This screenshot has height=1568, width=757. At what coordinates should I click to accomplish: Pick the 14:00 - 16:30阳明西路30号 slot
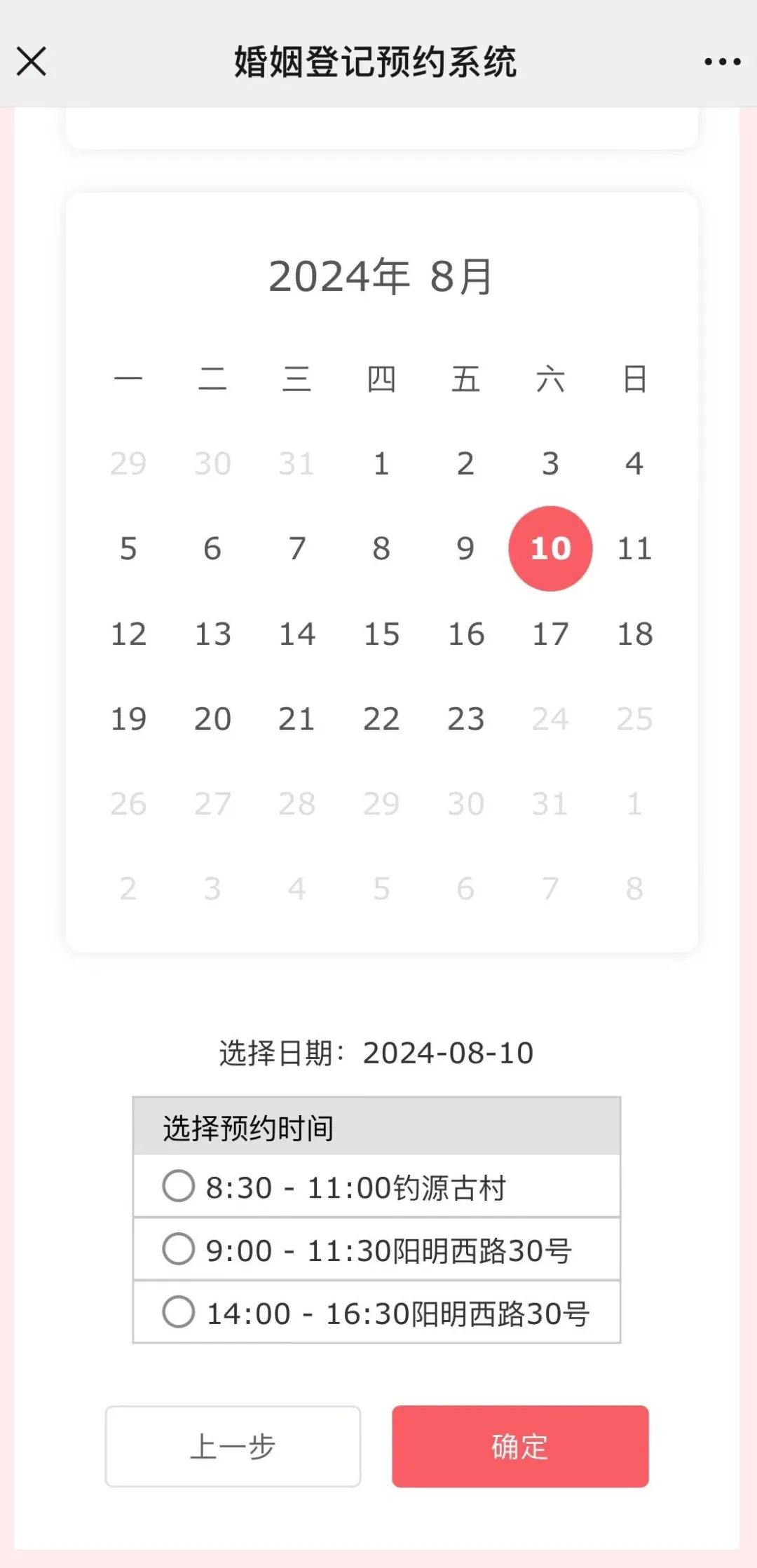(x=179, y=1311)
